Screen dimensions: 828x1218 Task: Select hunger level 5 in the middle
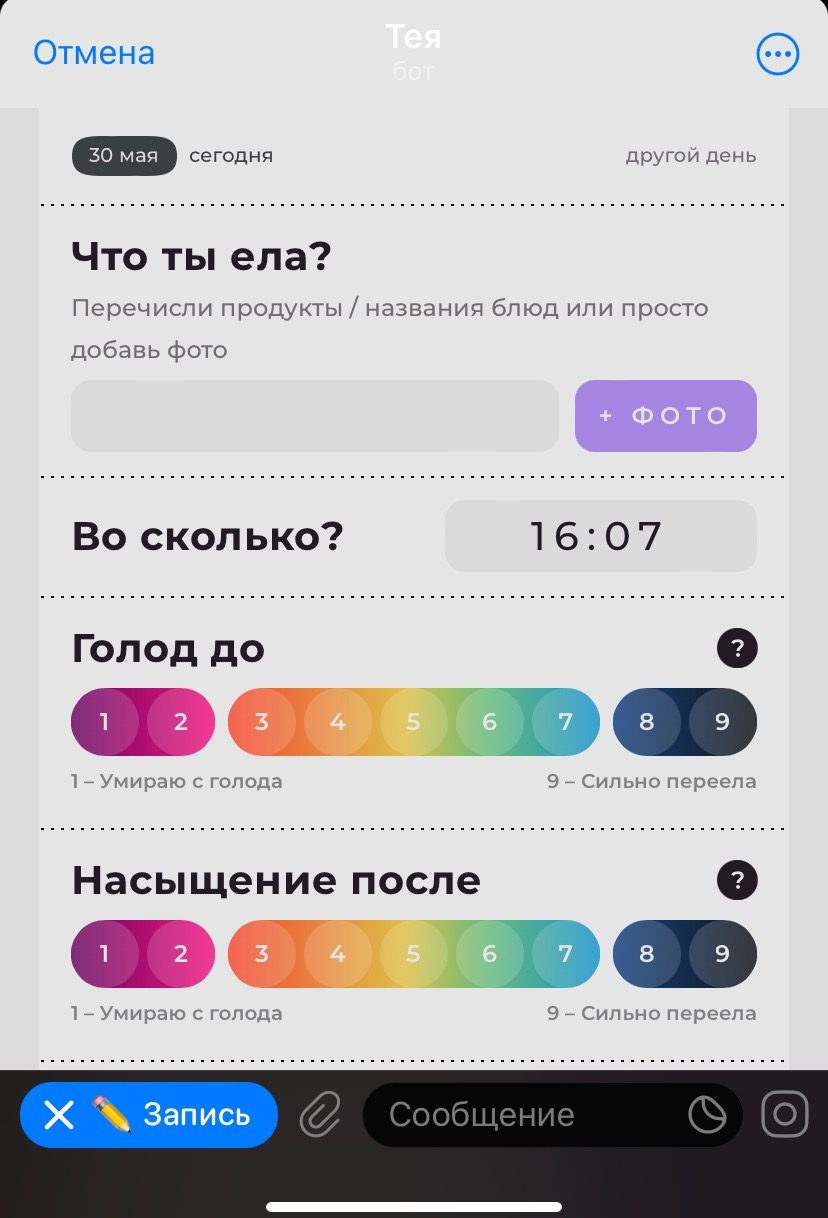pyautogui.click(x=413, y=721)
